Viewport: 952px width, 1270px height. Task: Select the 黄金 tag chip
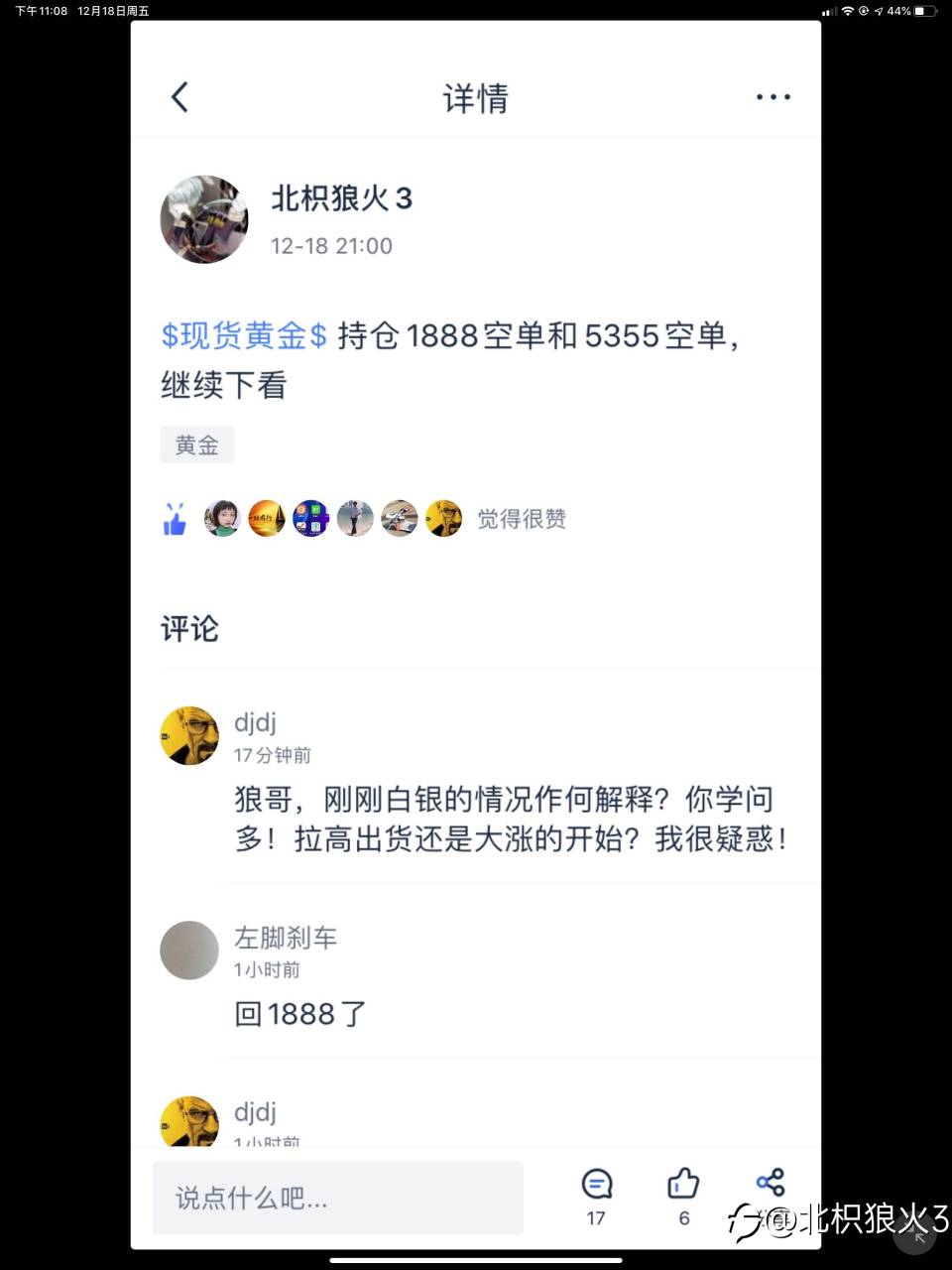click(x=196, y=445)
